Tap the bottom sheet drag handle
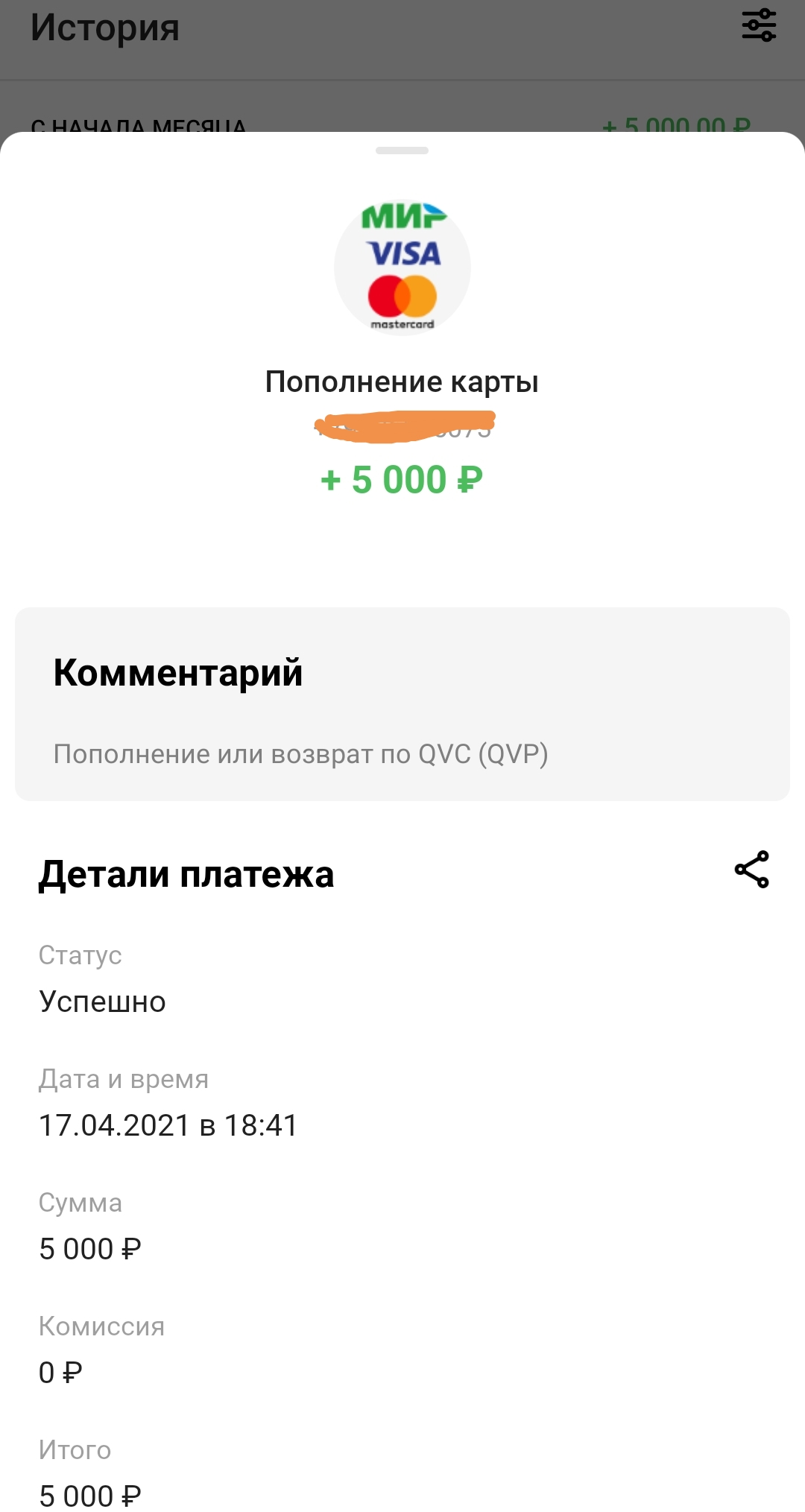The image size is (805, 1512). (x=402, y=151)
